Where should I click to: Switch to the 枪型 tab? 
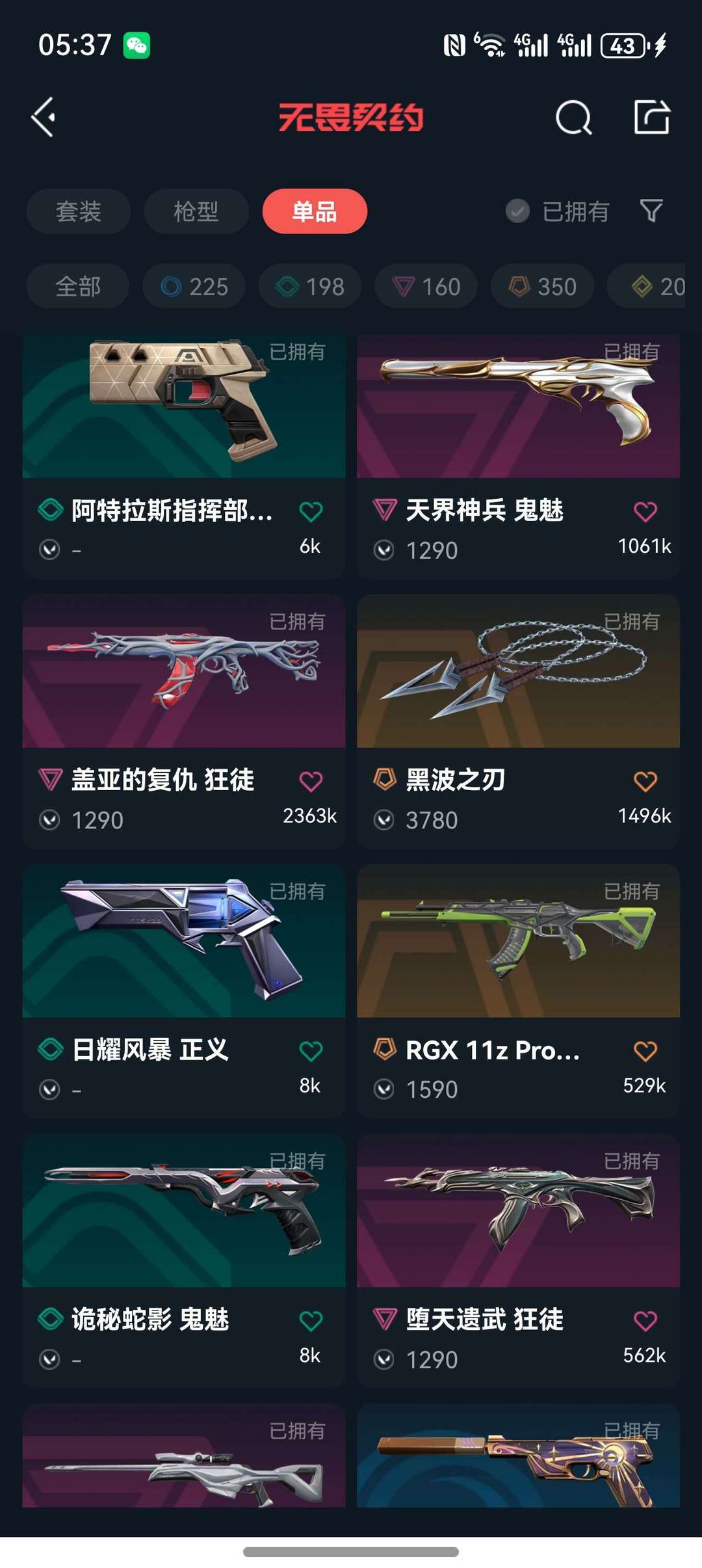(x=196, y=211)
